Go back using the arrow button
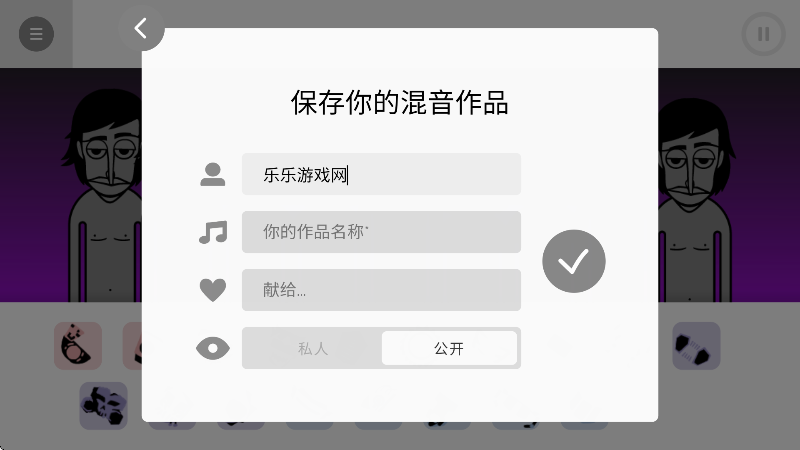Viewport: 800px width, 450px height. pos(141,28)
